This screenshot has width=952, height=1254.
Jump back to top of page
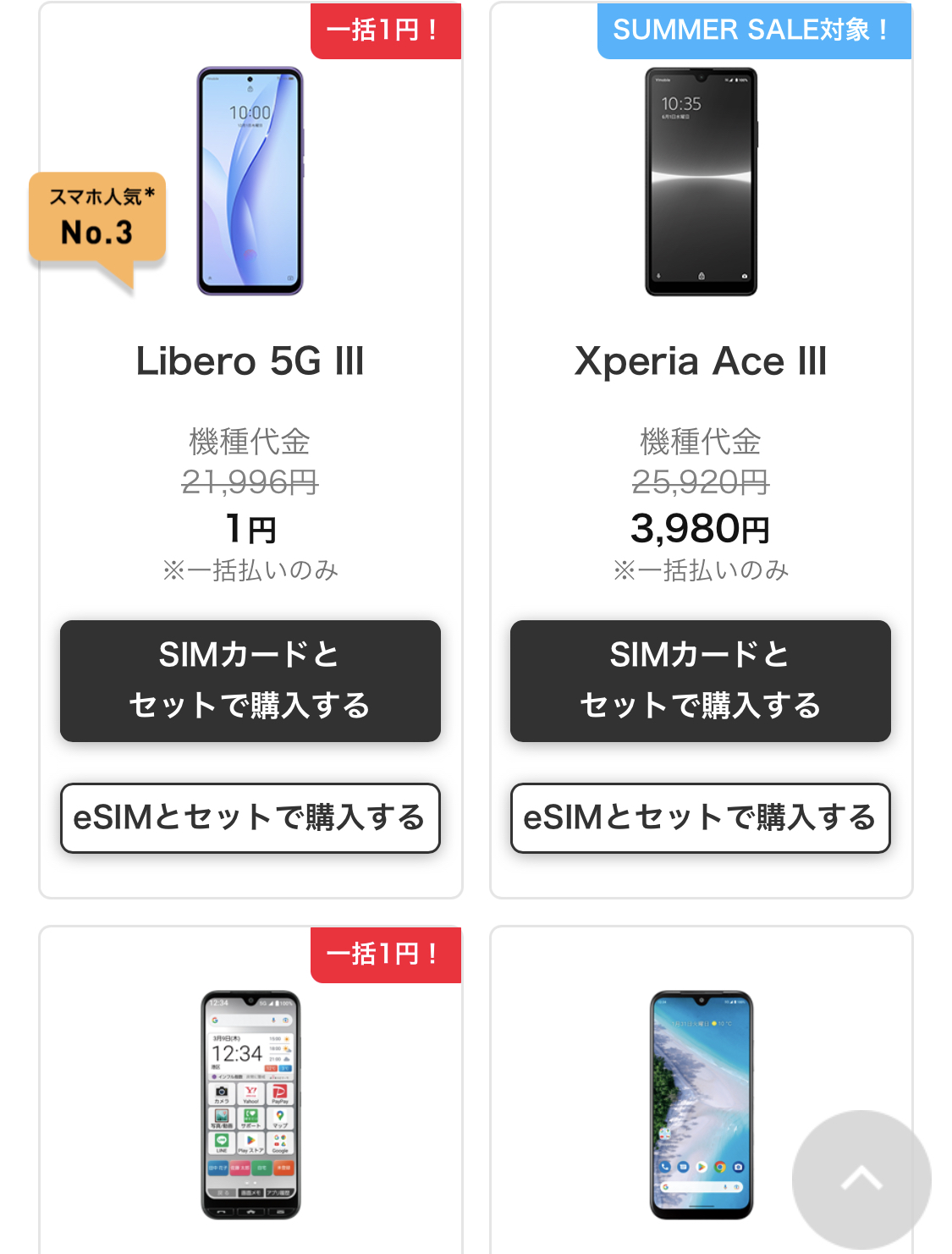(861, 1179)
